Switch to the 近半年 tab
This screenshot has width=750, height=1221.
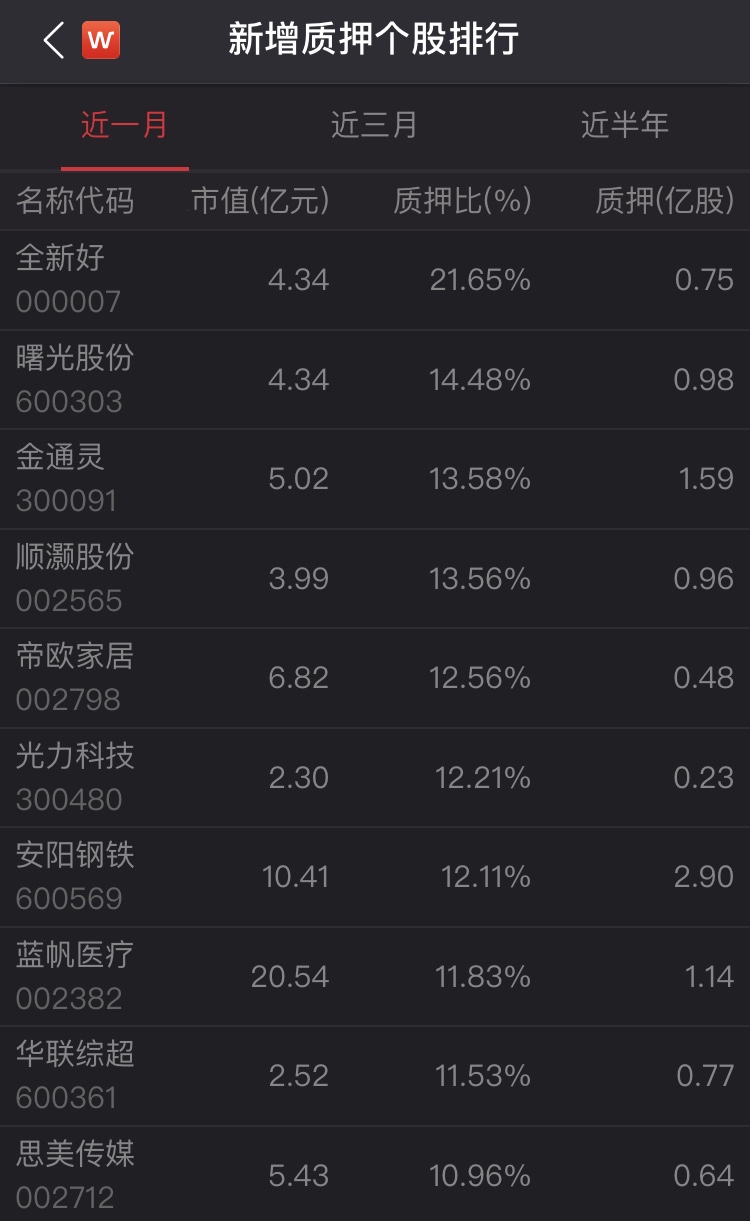point(624,126)
